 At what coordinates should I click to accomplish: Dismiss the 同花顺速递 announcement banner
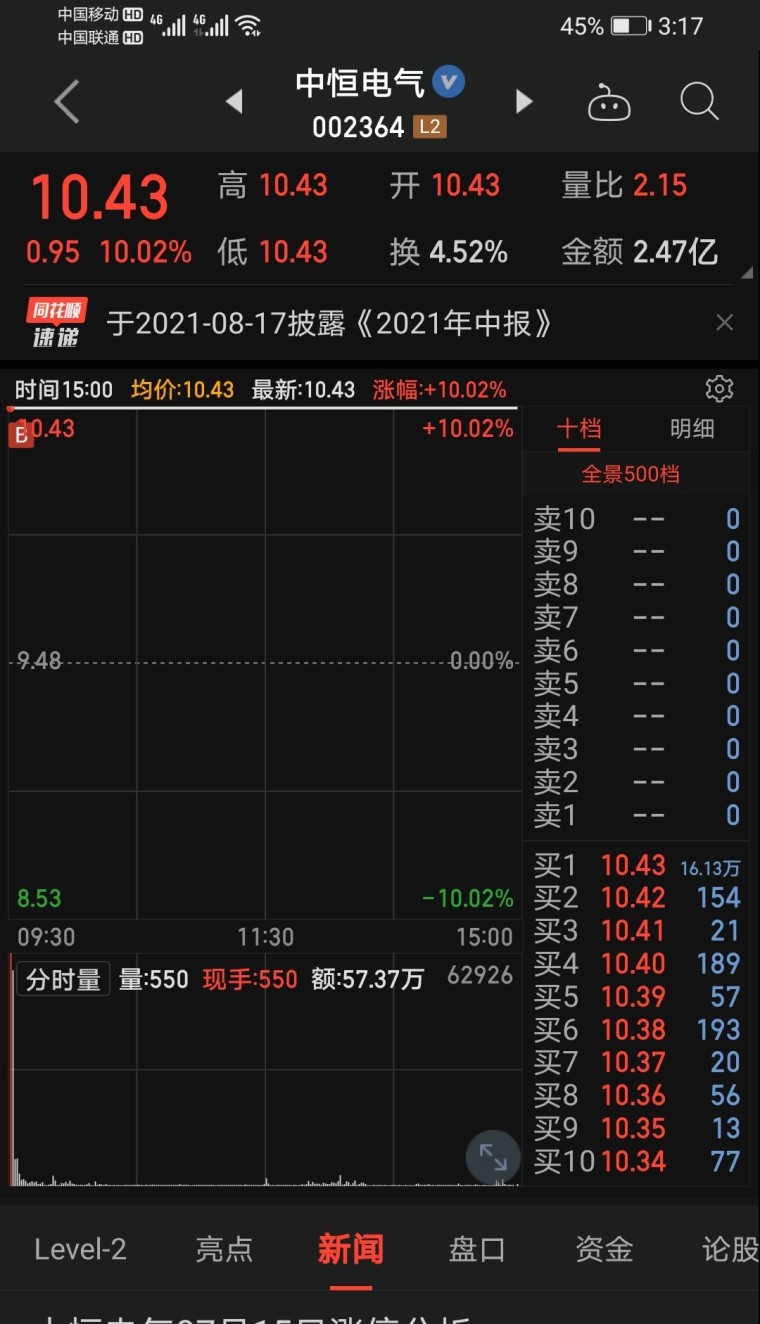pos(725,322)
